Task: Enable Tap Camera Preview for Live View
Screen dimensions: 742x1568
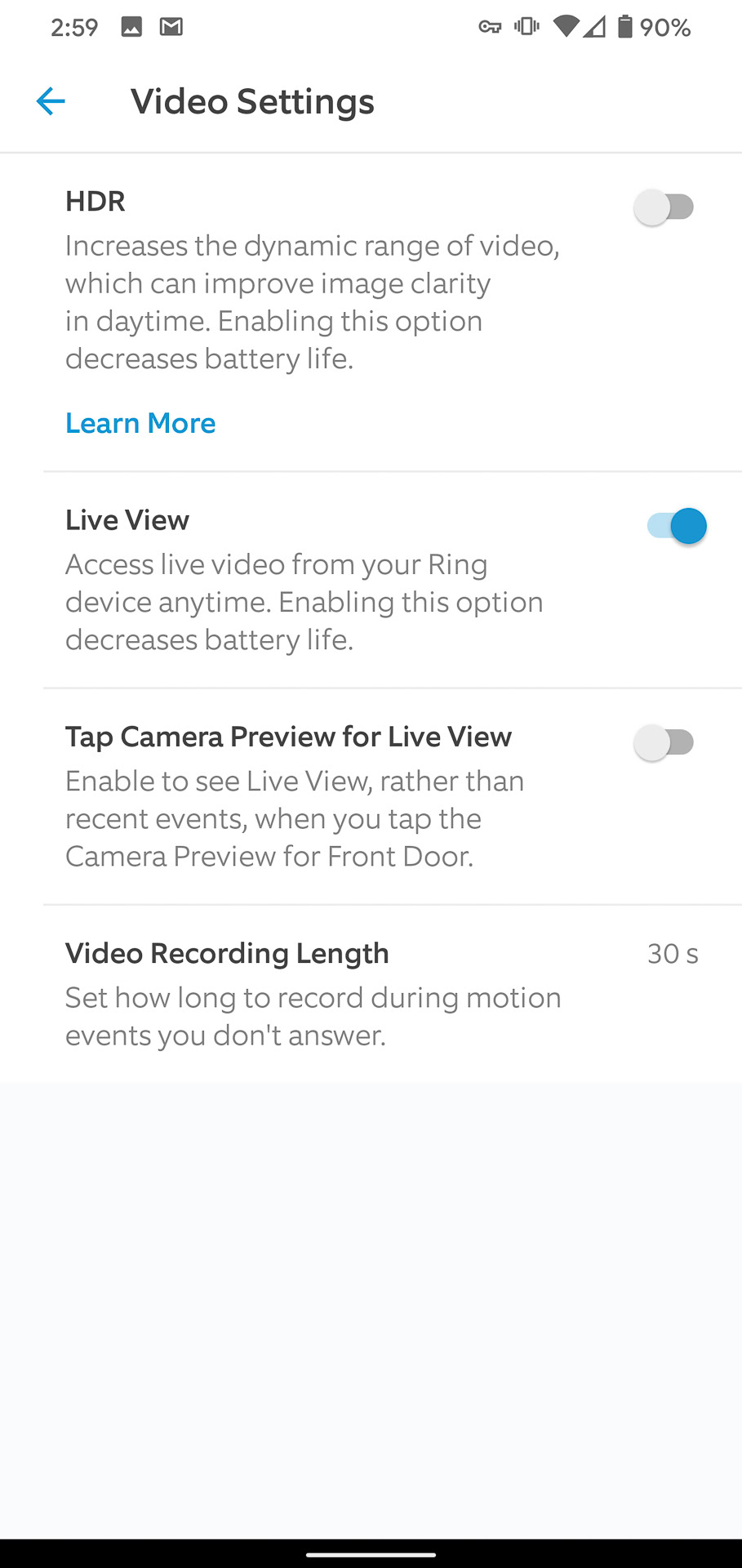Action: (x=664, y=743)
